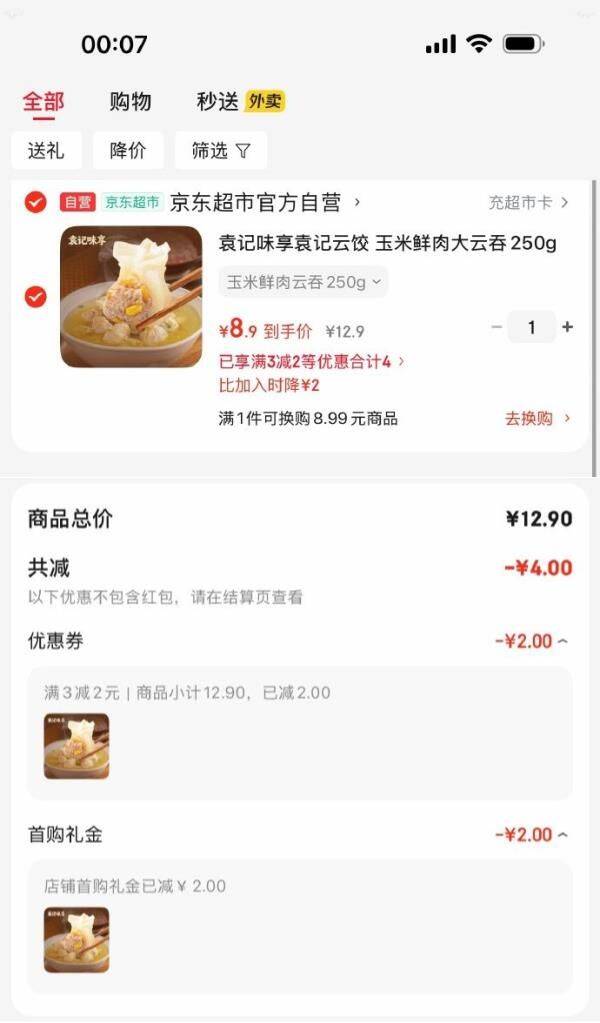Change the 玉米鲜肉云吞 250g variant

point(303,282)
